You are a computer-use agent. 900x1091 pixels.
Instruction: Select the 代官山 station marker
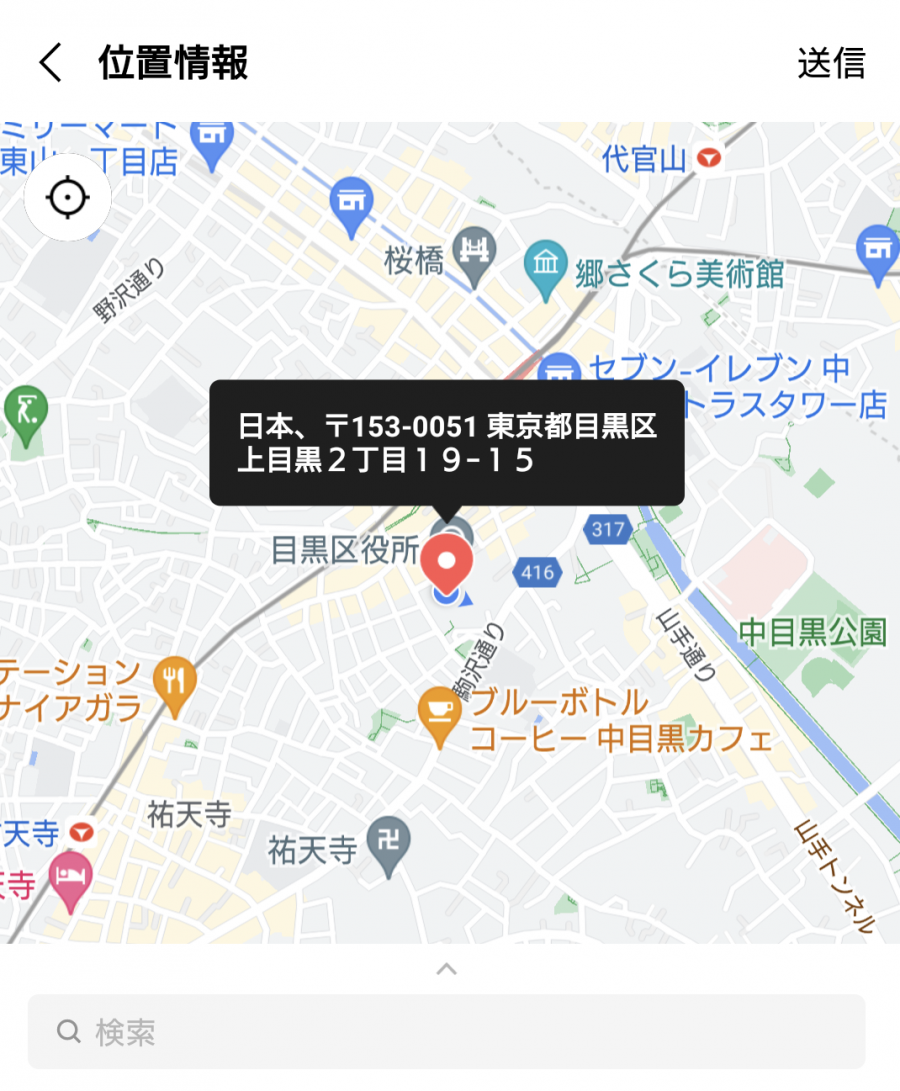[711, 157]
